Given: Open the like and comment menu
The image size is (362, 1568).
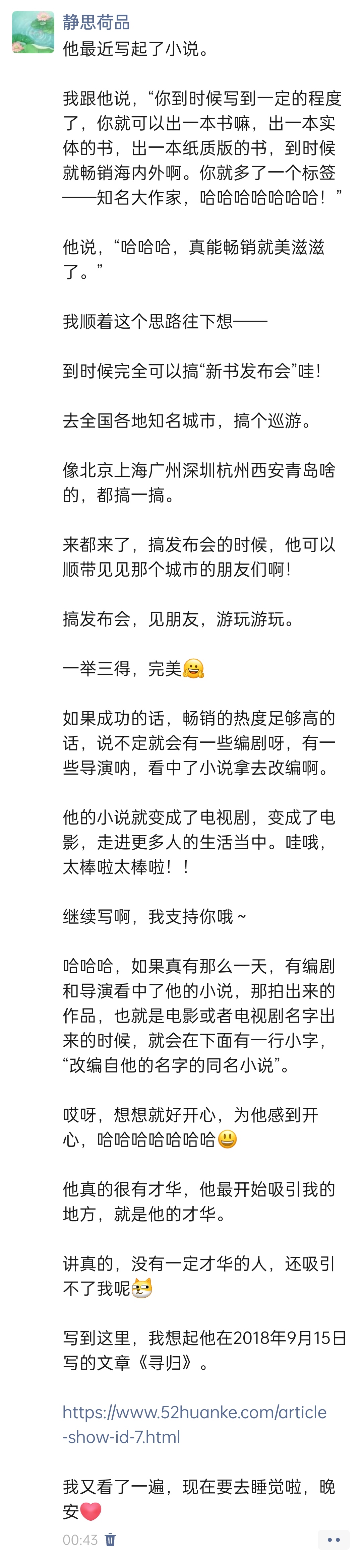Looking at the screenshot, I should point(334,1540).
